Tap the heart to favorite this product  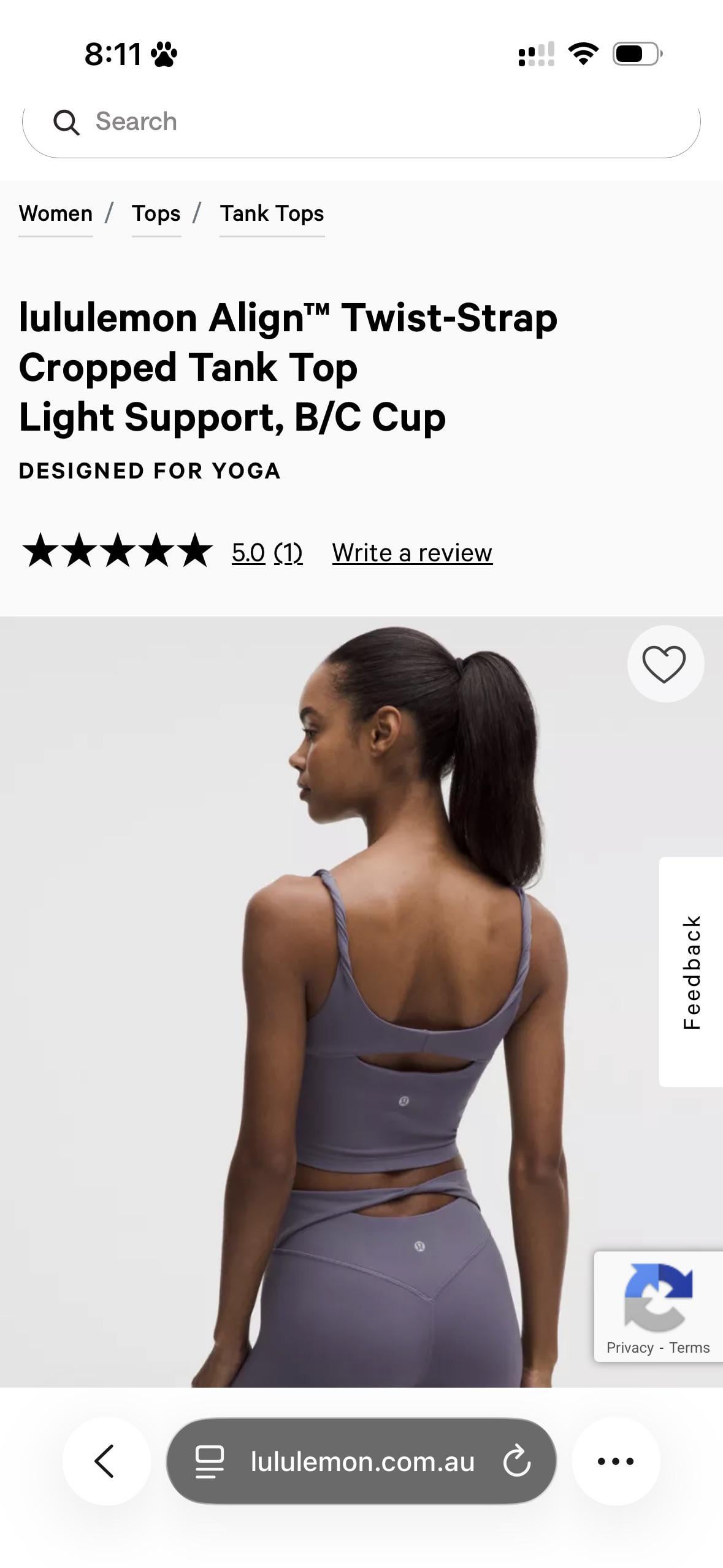(665, 664)
